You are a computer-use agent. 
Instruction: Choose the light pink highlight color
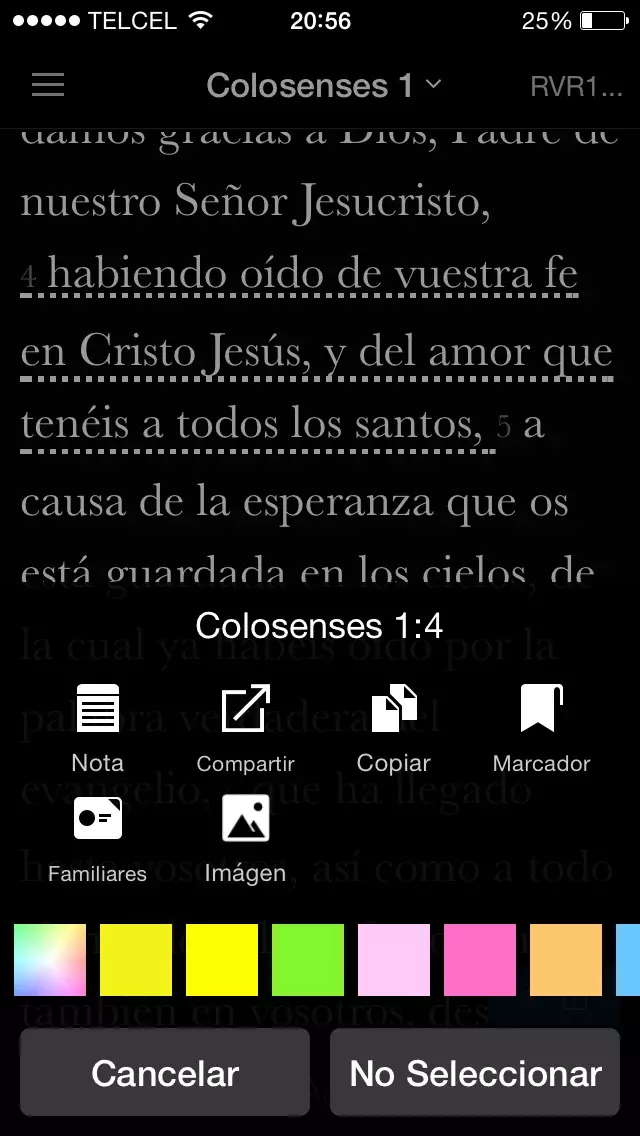coord(394,960)
